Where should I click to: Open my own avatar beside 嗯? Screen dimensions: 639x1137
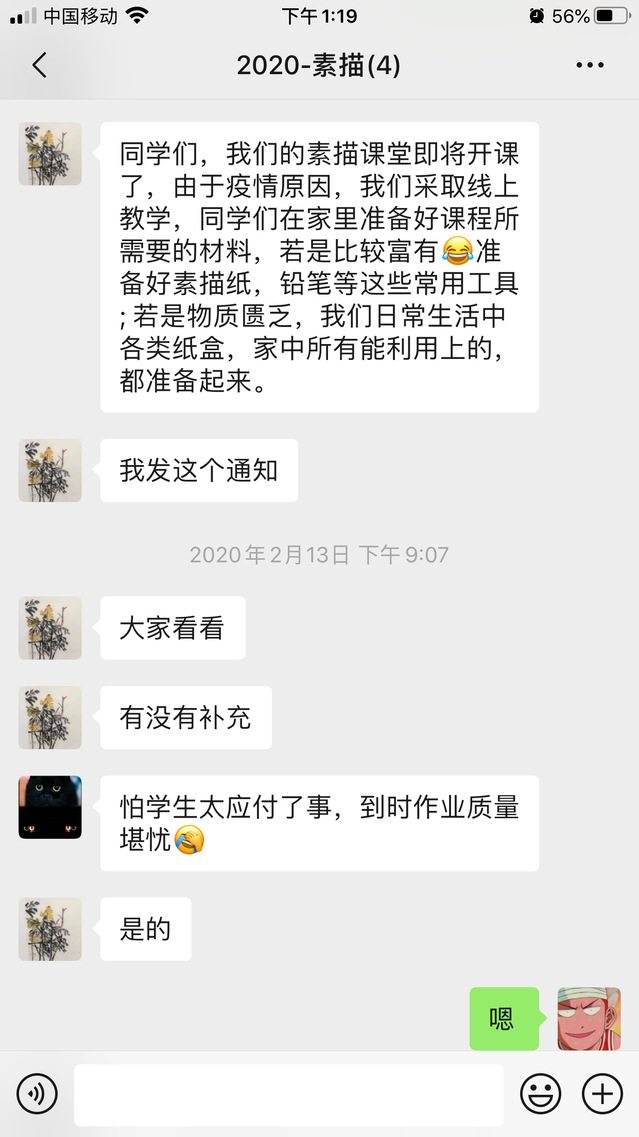(588, 1018)
